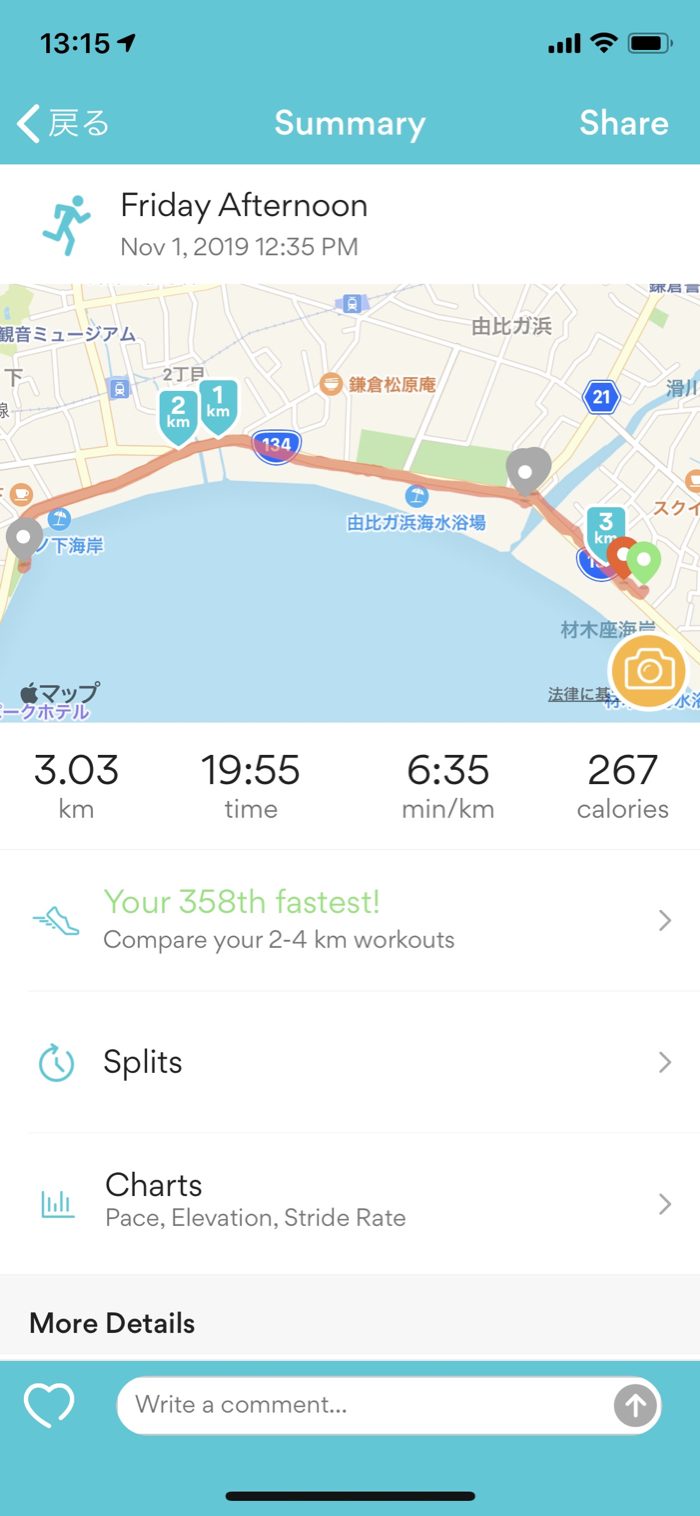Go back using the 戻る button

point(62,123)
